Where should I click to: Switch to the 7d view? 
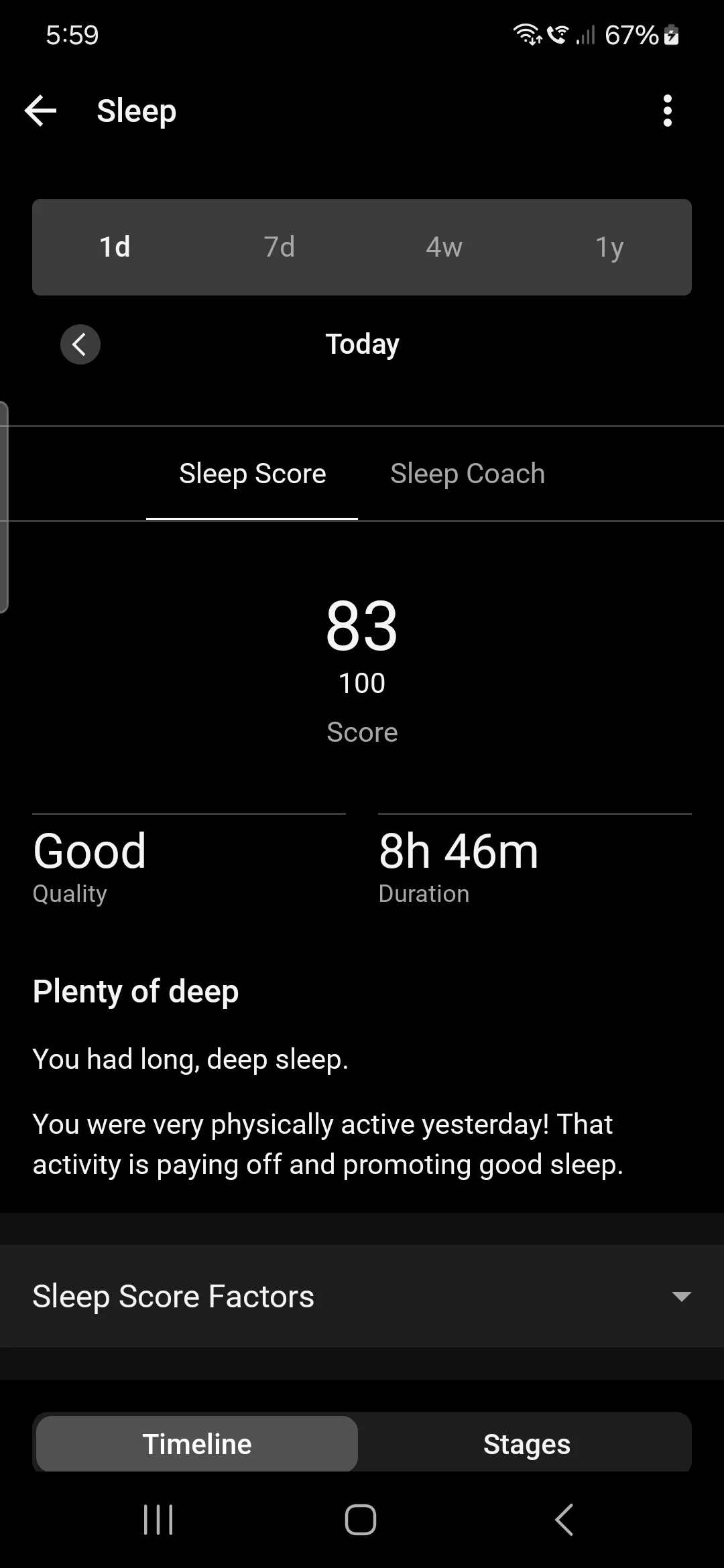[x=280, y=247]
